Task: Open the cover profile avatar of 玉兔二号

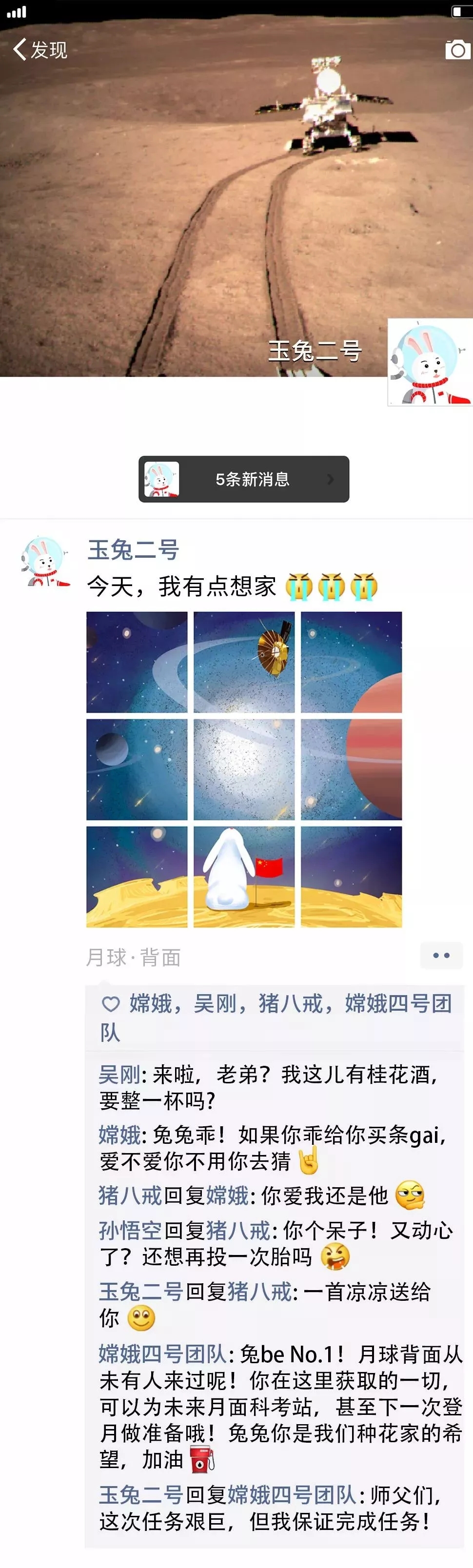Action: tap(430, 362)
